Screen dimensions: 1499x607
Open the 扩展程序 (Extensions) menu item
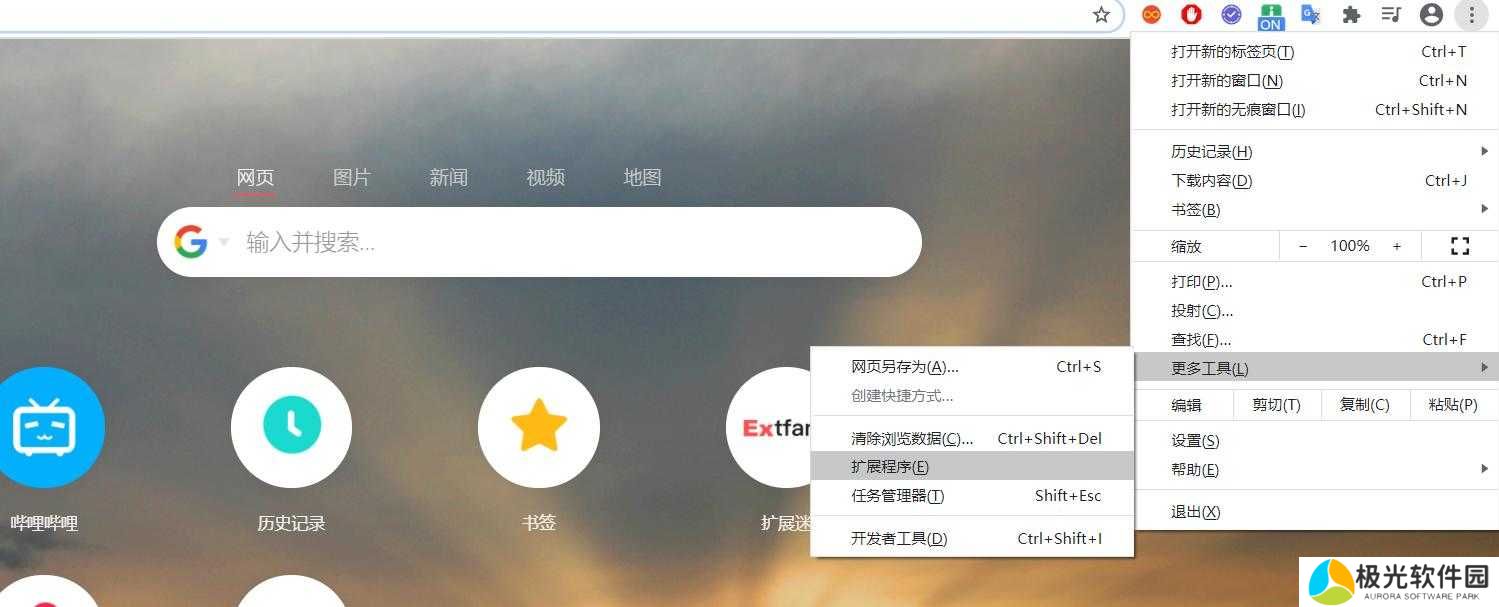pos(890,467)
